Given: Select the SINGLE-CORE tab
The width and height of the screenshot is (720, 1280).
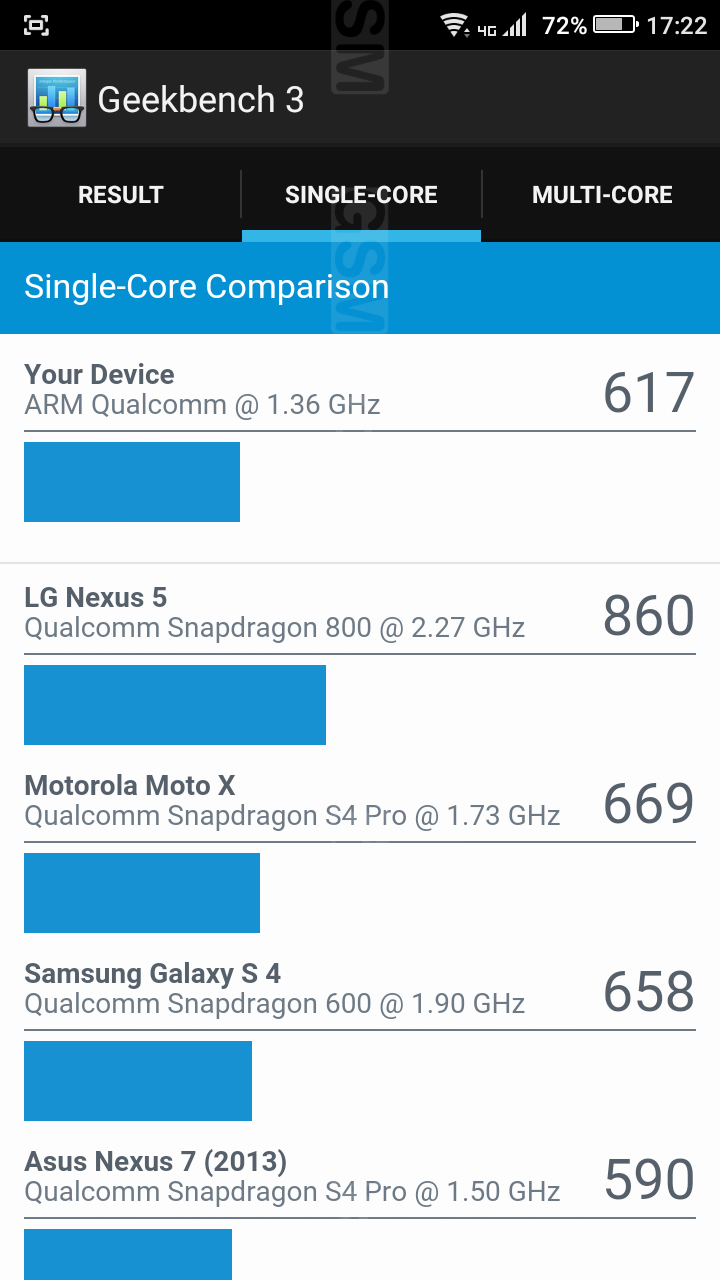Looking at the screenshot, I should pos(361,195).
